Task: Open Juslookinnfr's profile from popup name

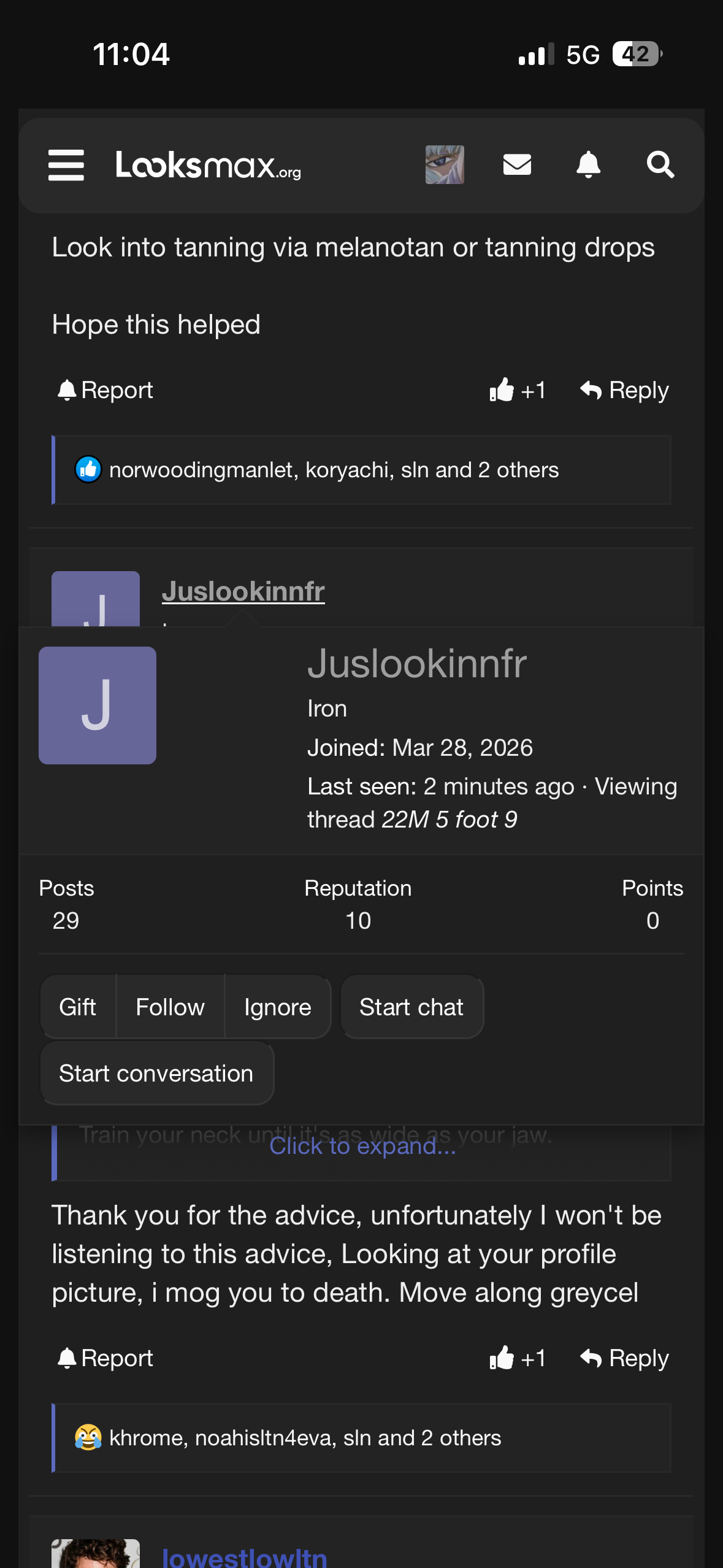Action: pyautogui.click(x=417, y=664)
